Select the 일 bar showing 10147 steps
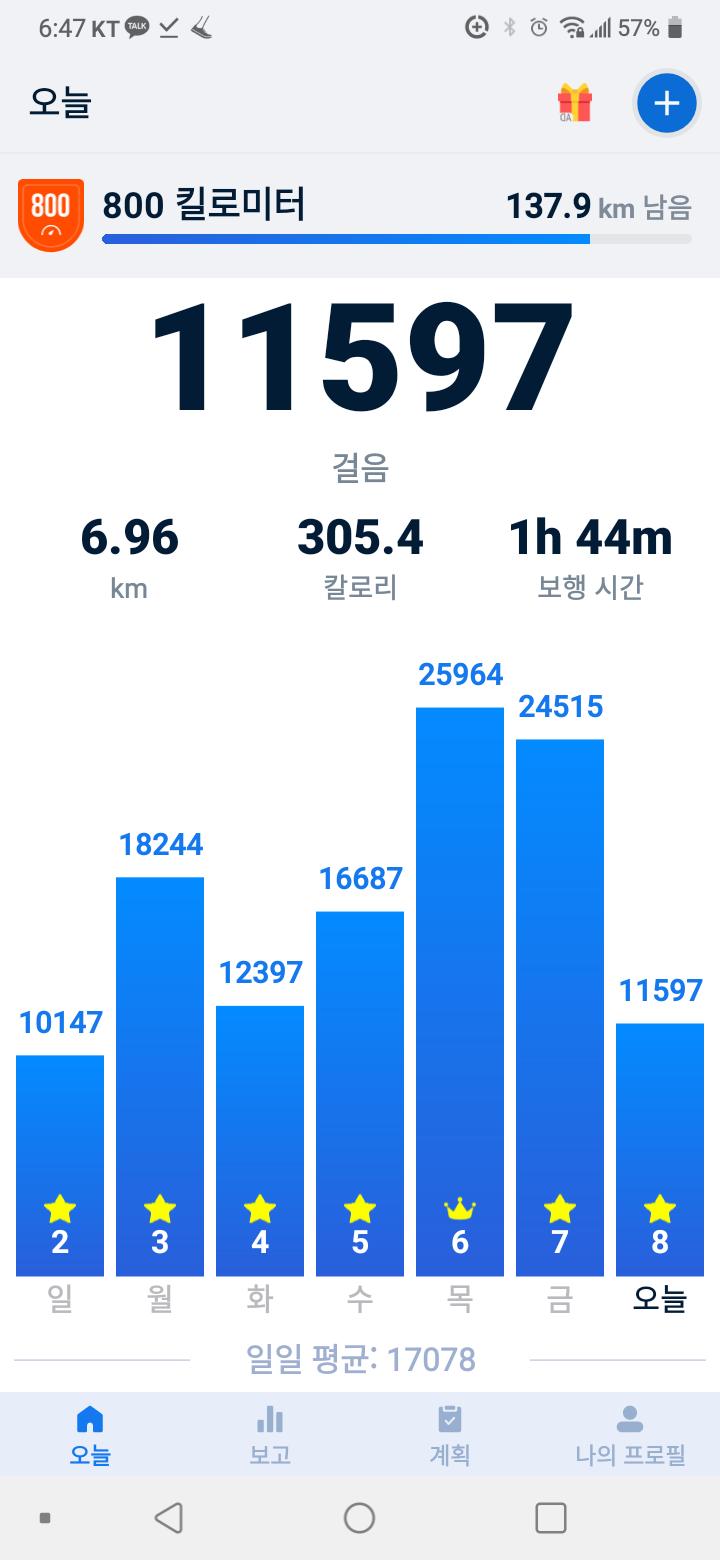 [60, 1165]
